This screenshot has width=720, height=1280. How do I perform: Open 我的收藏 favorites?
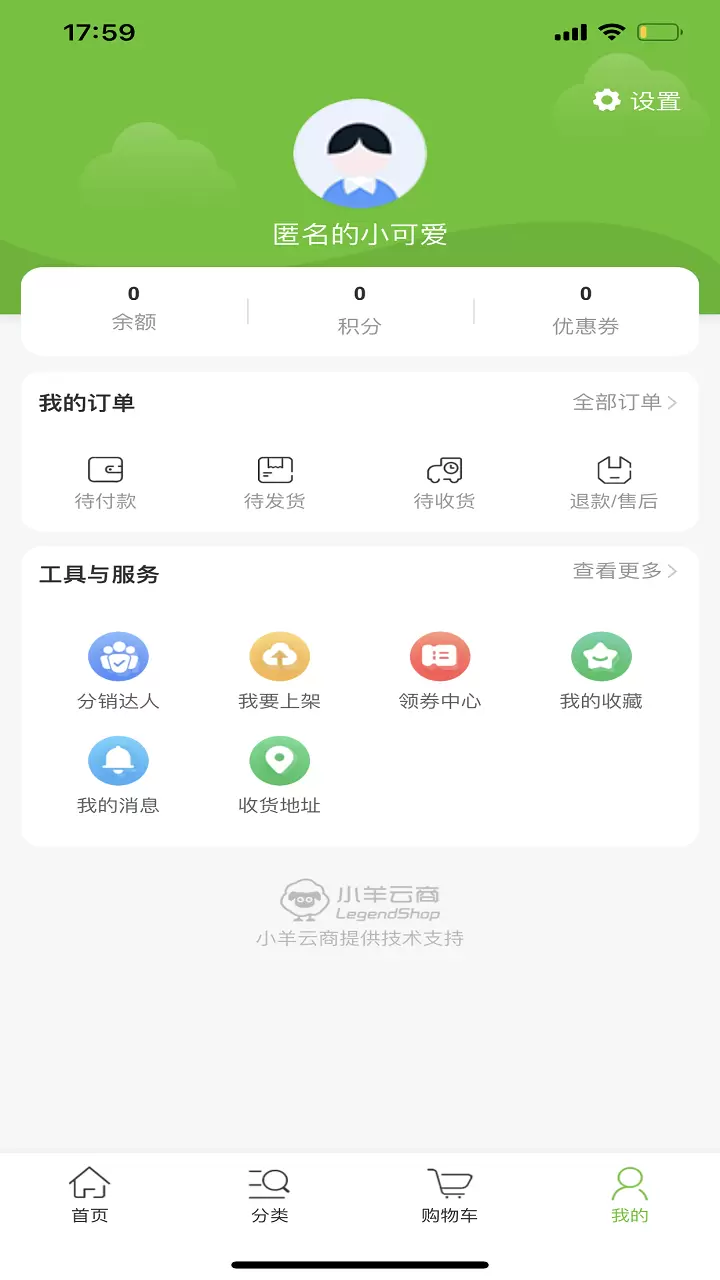(x=601, y=672)
